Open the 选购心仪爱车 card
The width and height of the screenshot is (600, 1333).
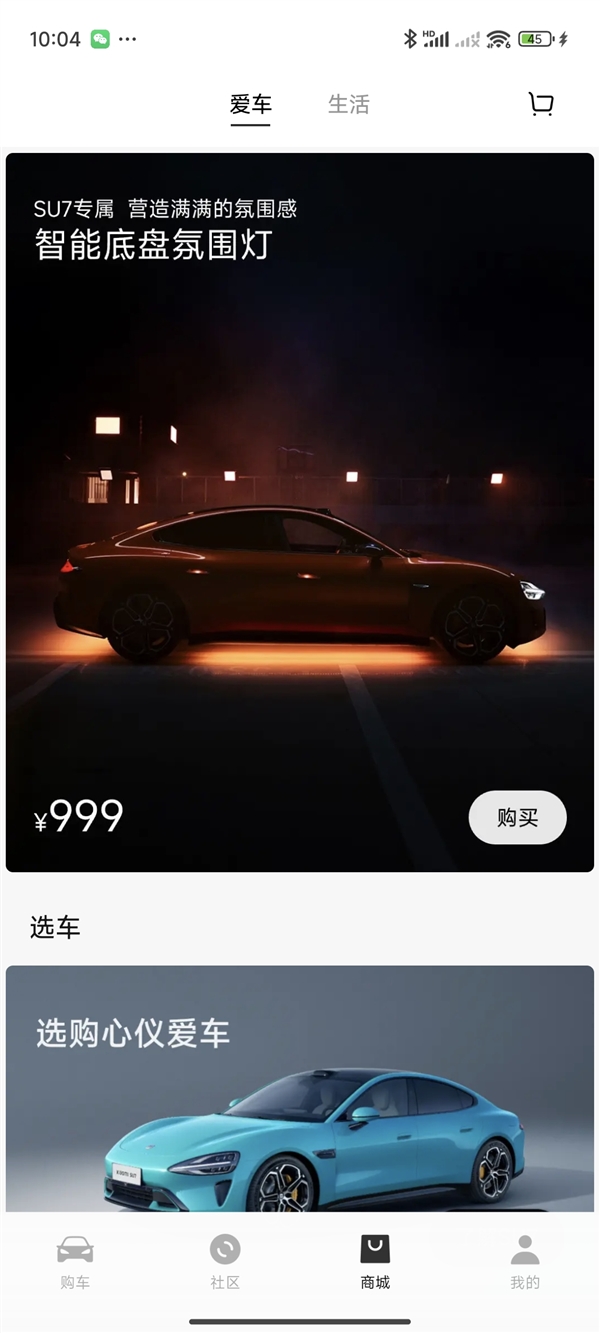tap(300, 1090)
